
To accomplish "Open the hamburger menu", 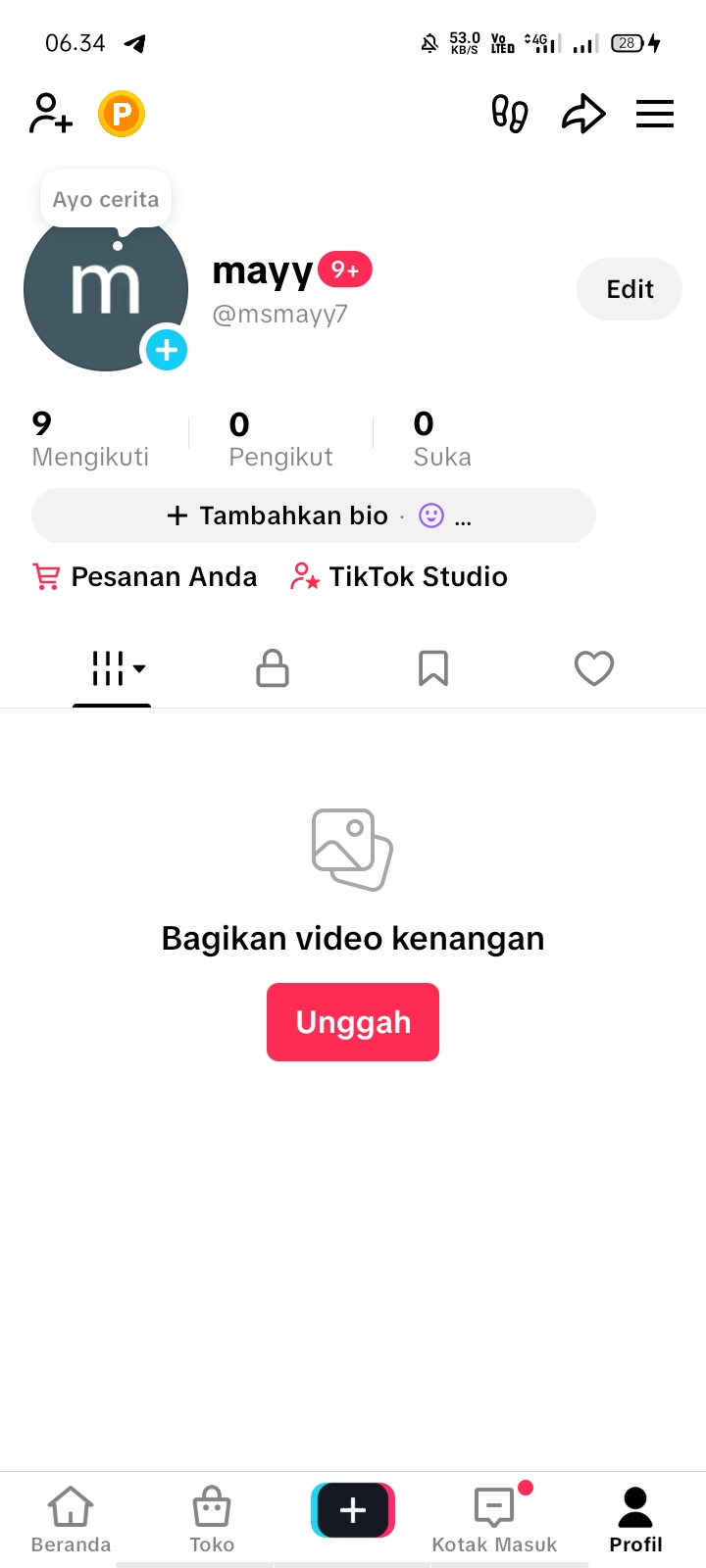I will tap(655, 114).
